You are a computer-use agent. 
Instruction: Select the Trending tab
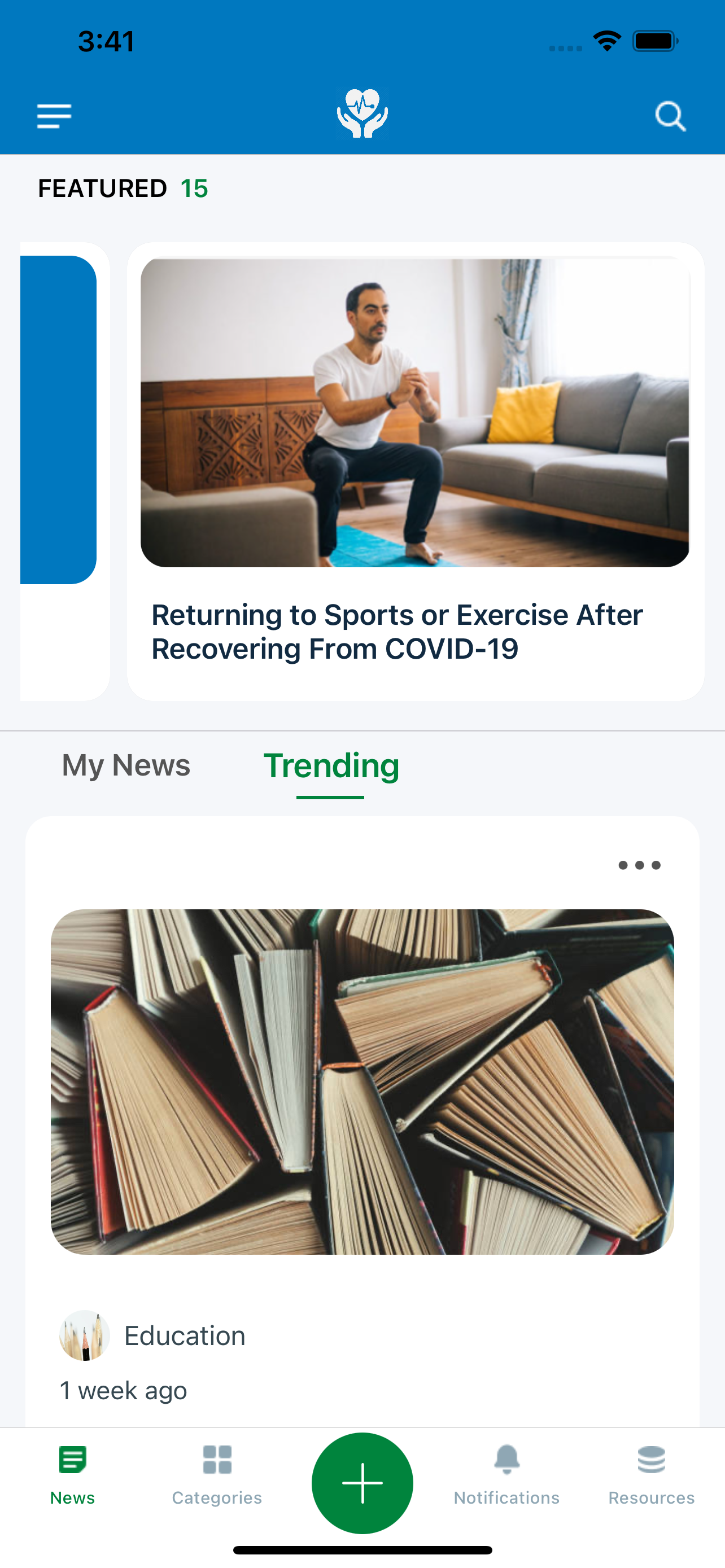coord(331,766)
